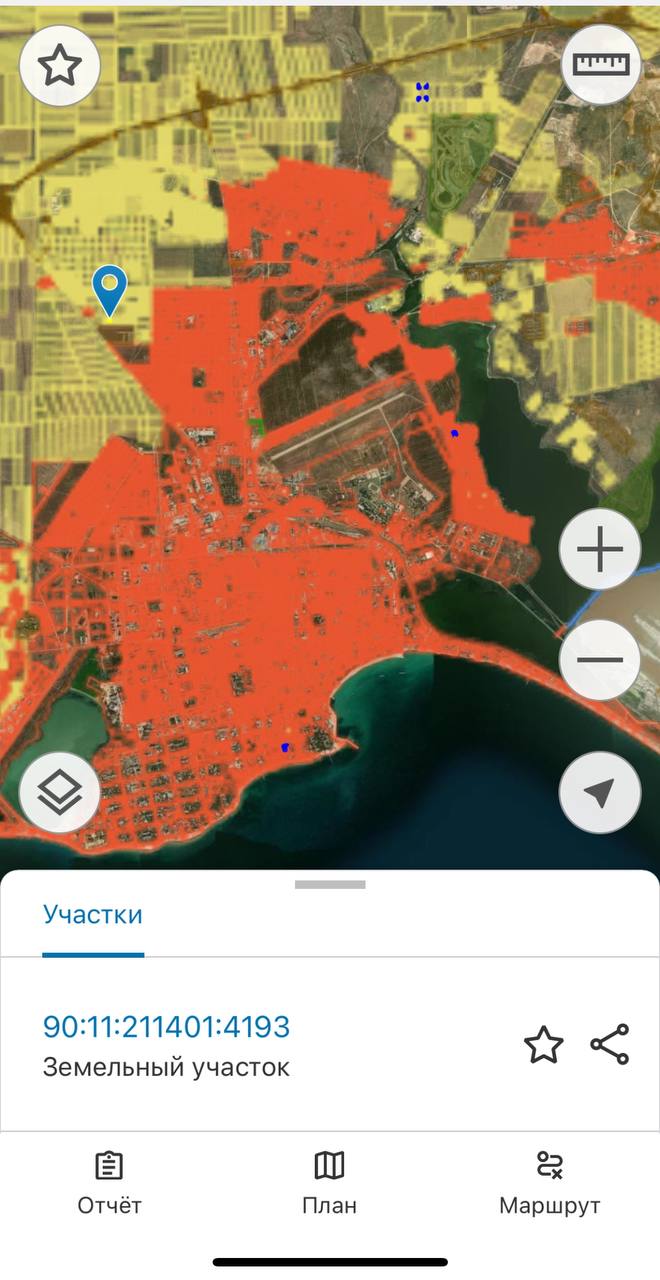Build a route via Маршрут
The width and height of the screenshot is (660, 1280).
click(x=550, y=1184)
